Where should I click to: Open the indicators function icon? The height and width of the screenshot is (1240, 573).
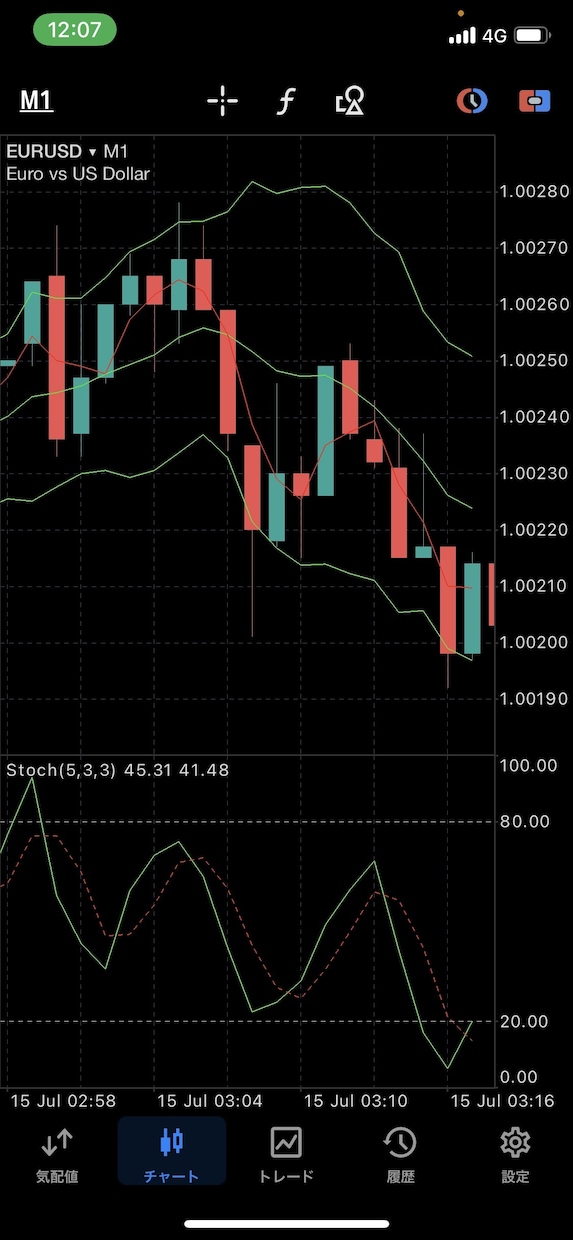[x=287, y=101]
